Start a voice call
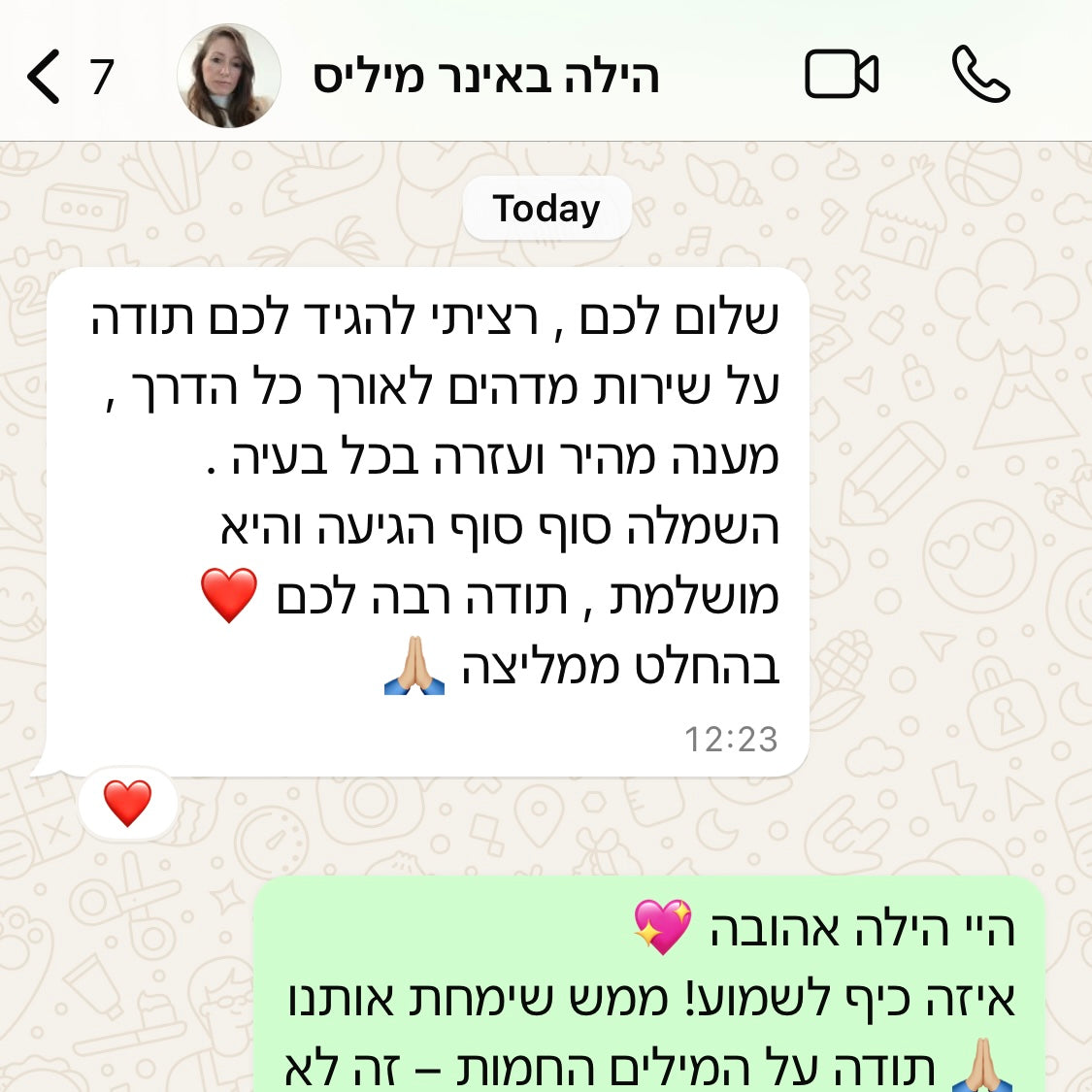The height and width of the screenshot is (1092, 1092). (x=980, y=75)
